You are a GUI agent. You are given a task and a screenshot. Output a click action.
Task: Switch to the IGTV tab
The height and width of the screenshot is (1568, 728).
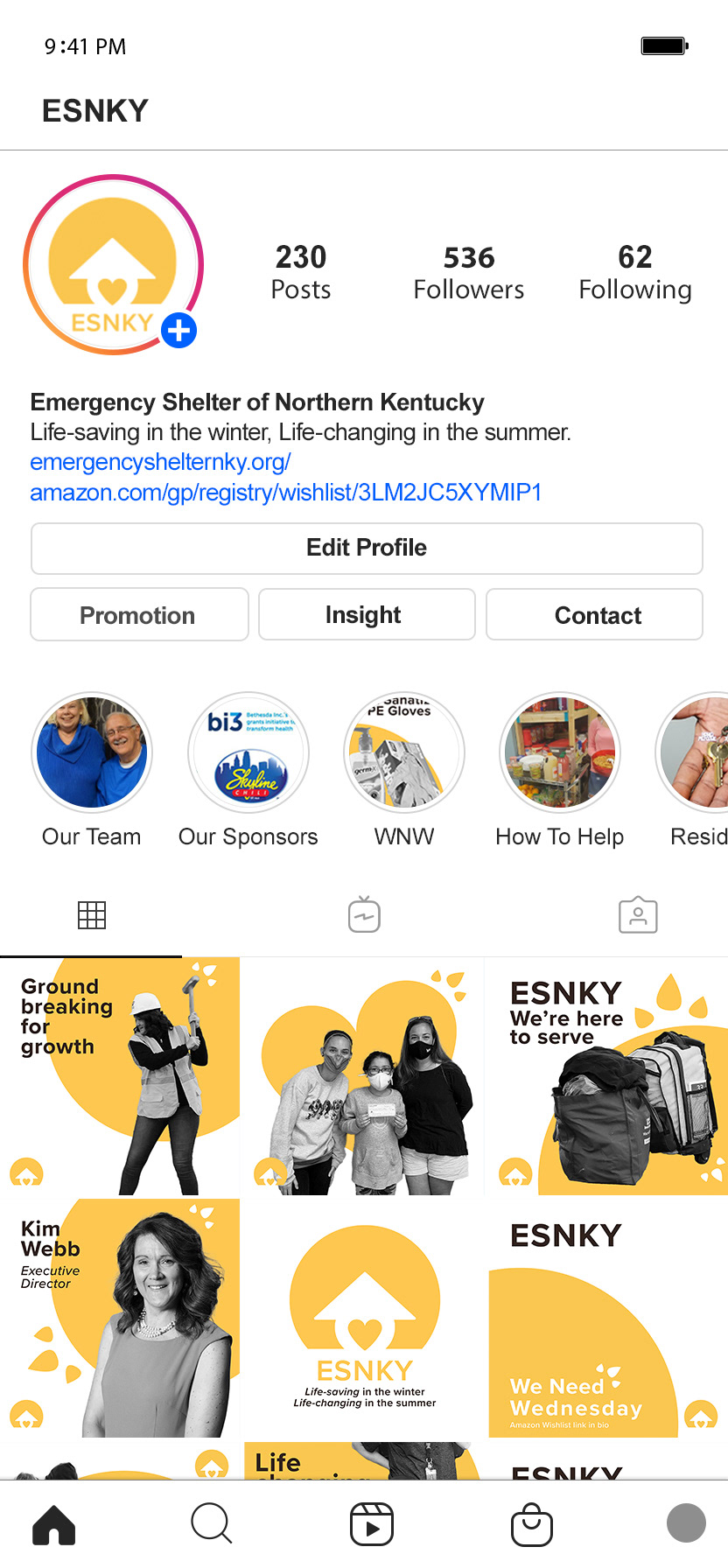click(364, 915)
